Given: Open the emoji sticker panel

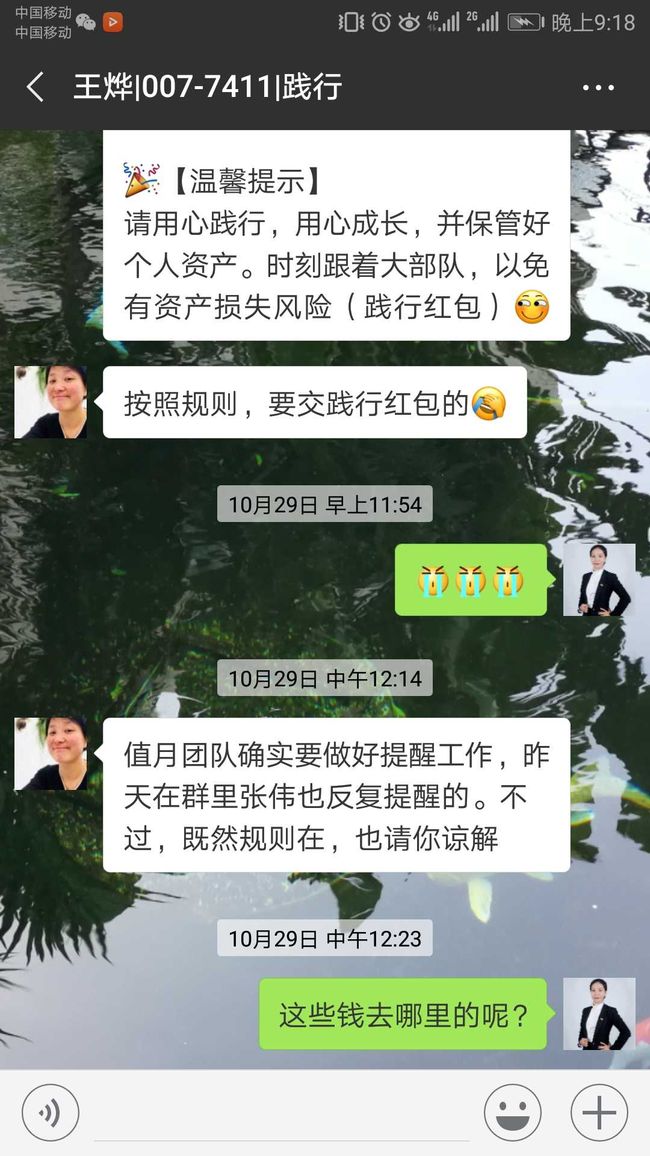Looking at the screenshot, I should pyautogui.click(x=513, y=1113).
